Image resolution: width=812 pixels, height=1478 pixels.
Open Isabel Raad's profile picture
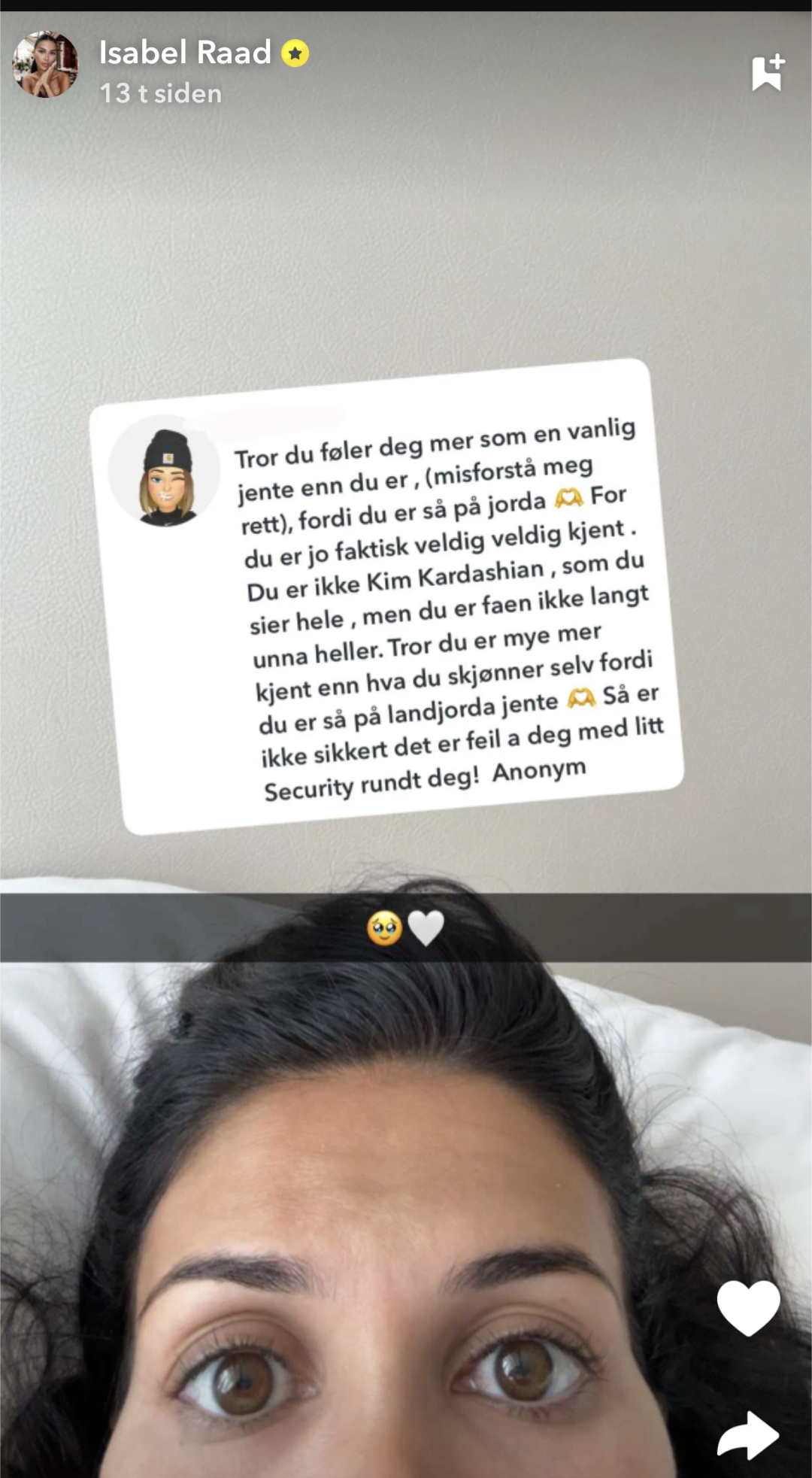(x=45, y=64)
